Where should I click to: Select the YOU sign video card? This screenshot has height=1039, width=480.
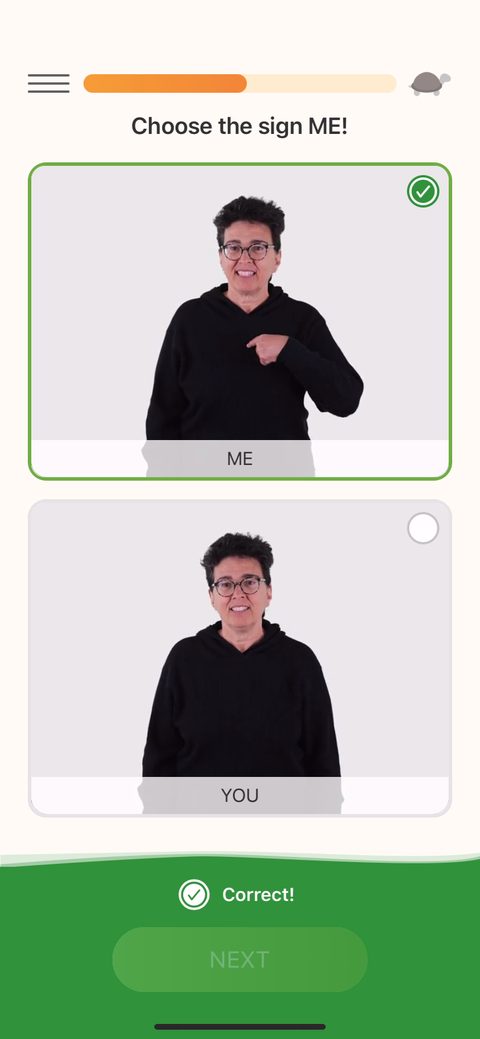click(240, 658)
